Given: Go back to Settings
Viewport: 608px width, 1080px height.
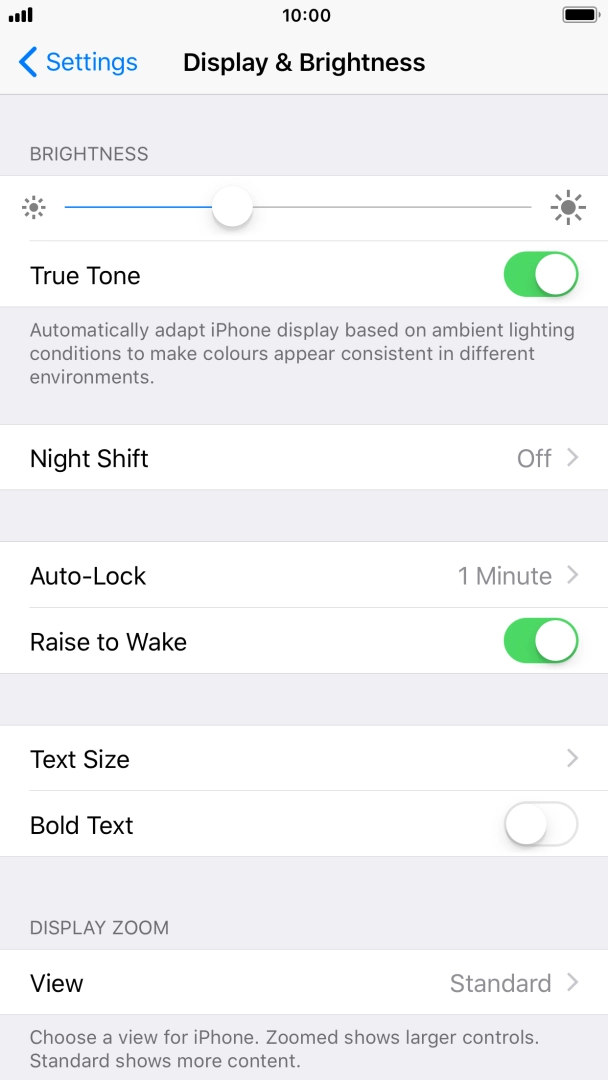Looking at the screenshot, I should click(x=78, y=62).
